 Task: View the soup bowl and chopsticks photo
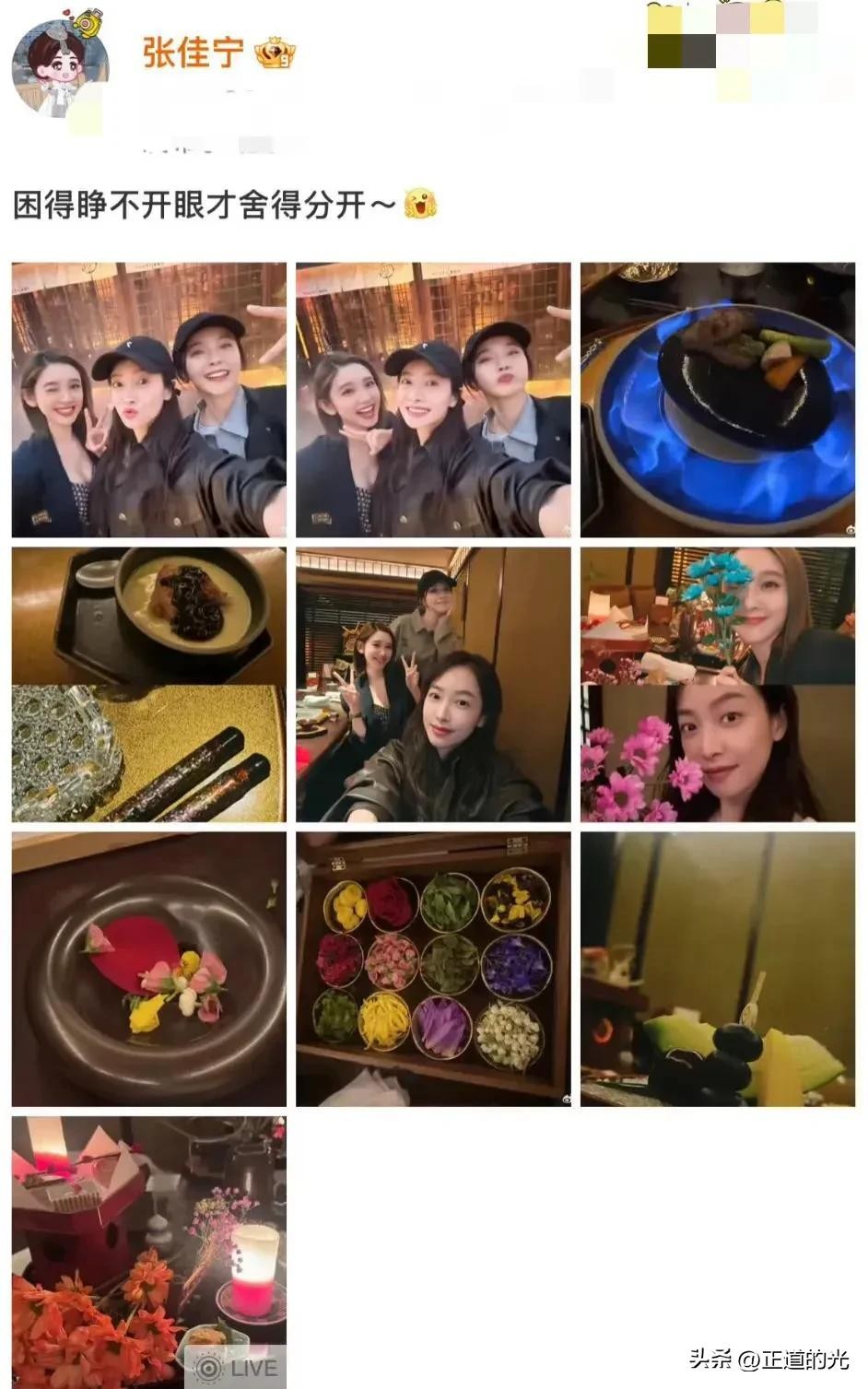click(149, 685)
